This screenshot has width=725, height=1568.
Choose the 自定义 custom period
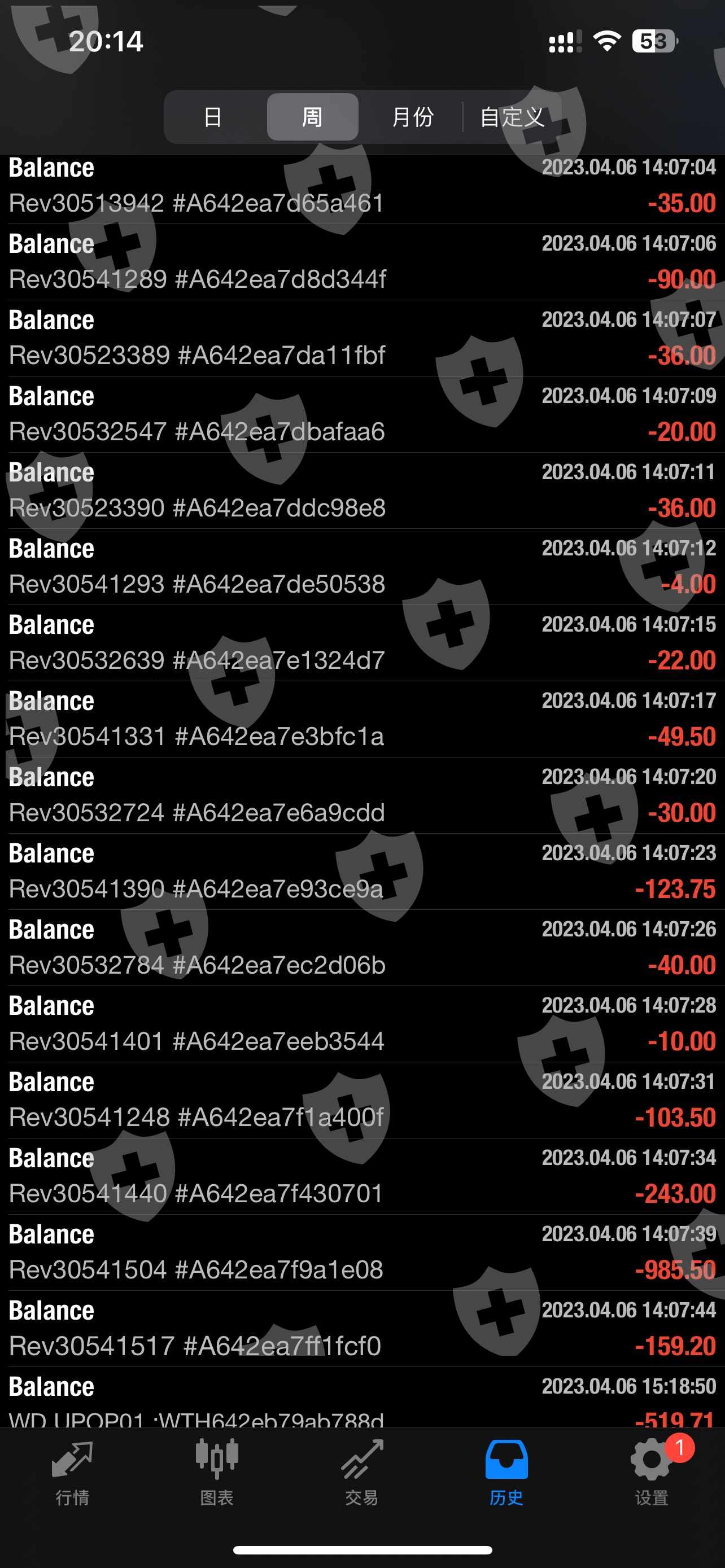coord(512,117)
